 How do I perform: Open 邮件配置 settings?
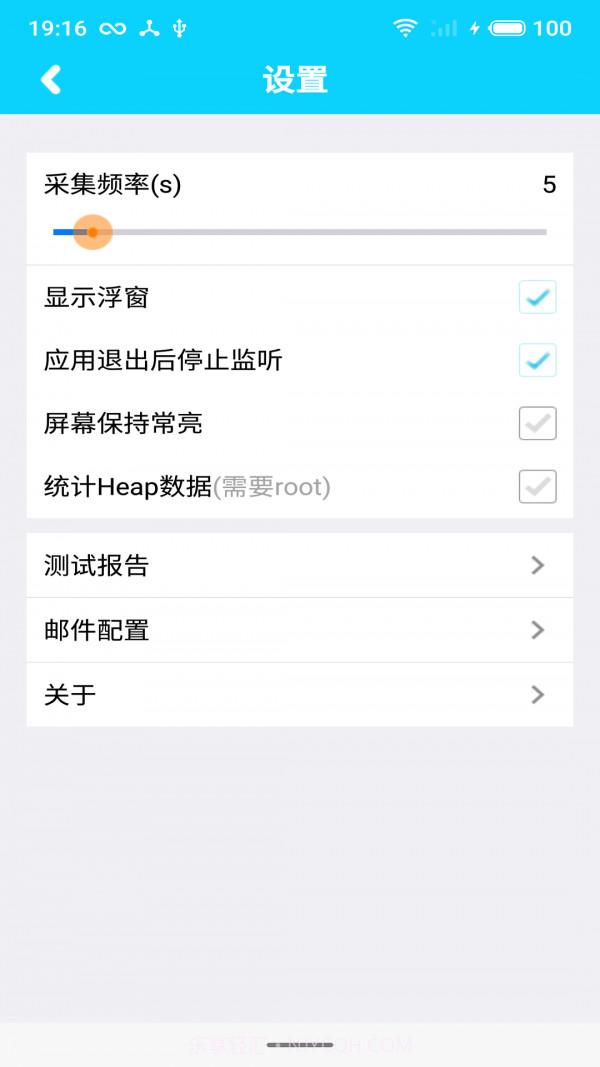click(299, 630)
